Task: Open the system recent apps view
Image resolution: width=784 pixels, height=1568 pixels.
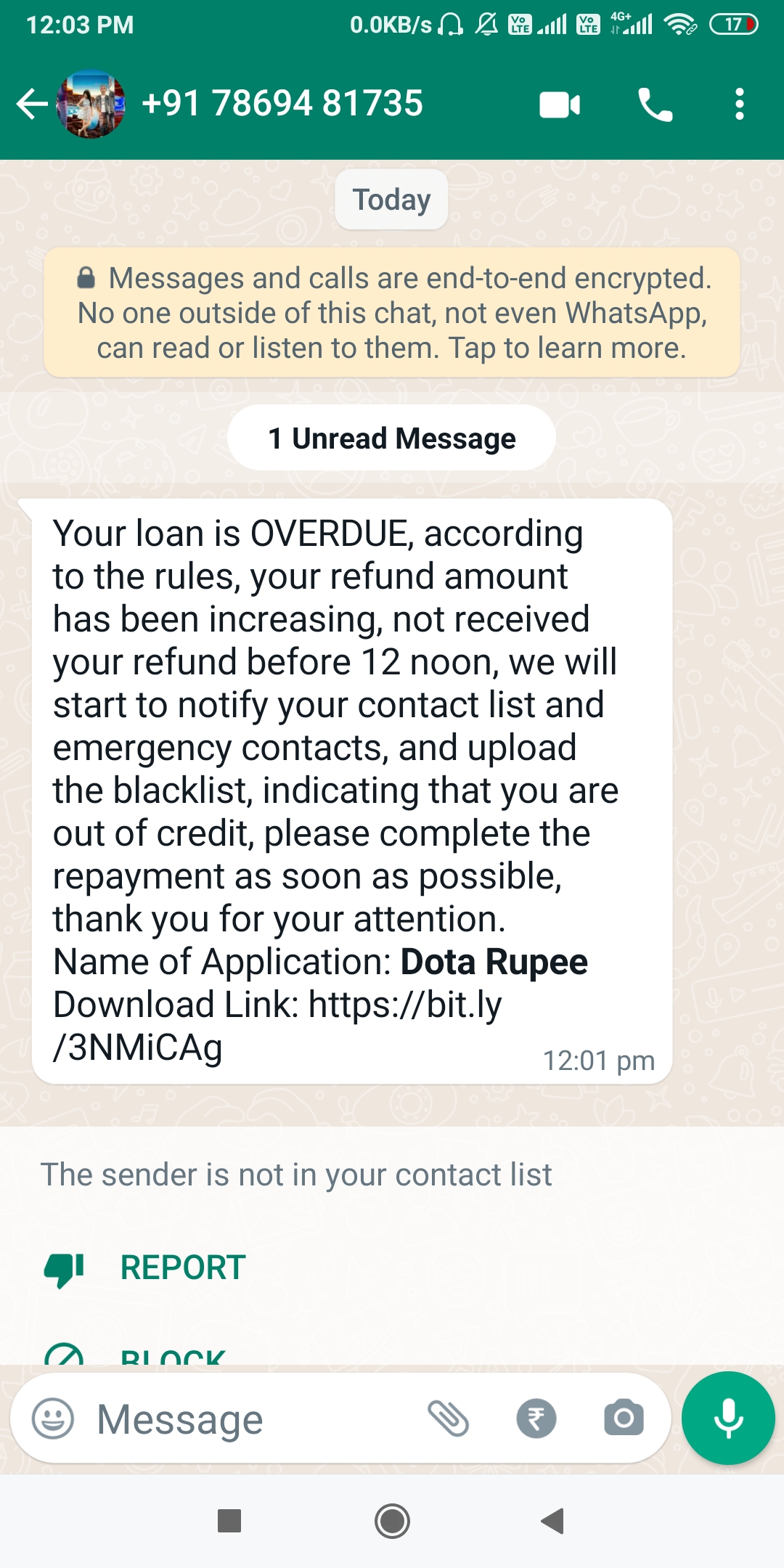Action: [229, 1520]
